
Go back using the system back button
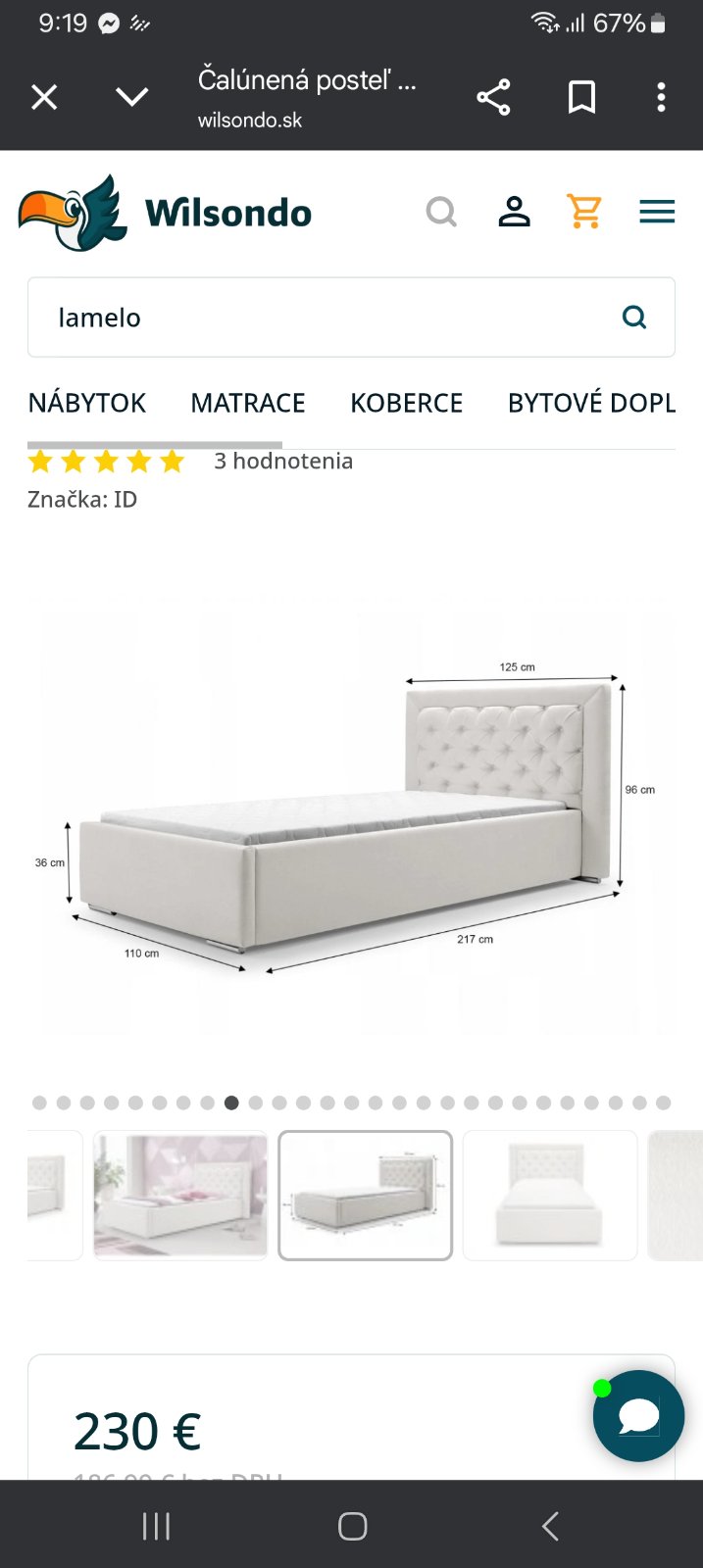coord(550,1526)
